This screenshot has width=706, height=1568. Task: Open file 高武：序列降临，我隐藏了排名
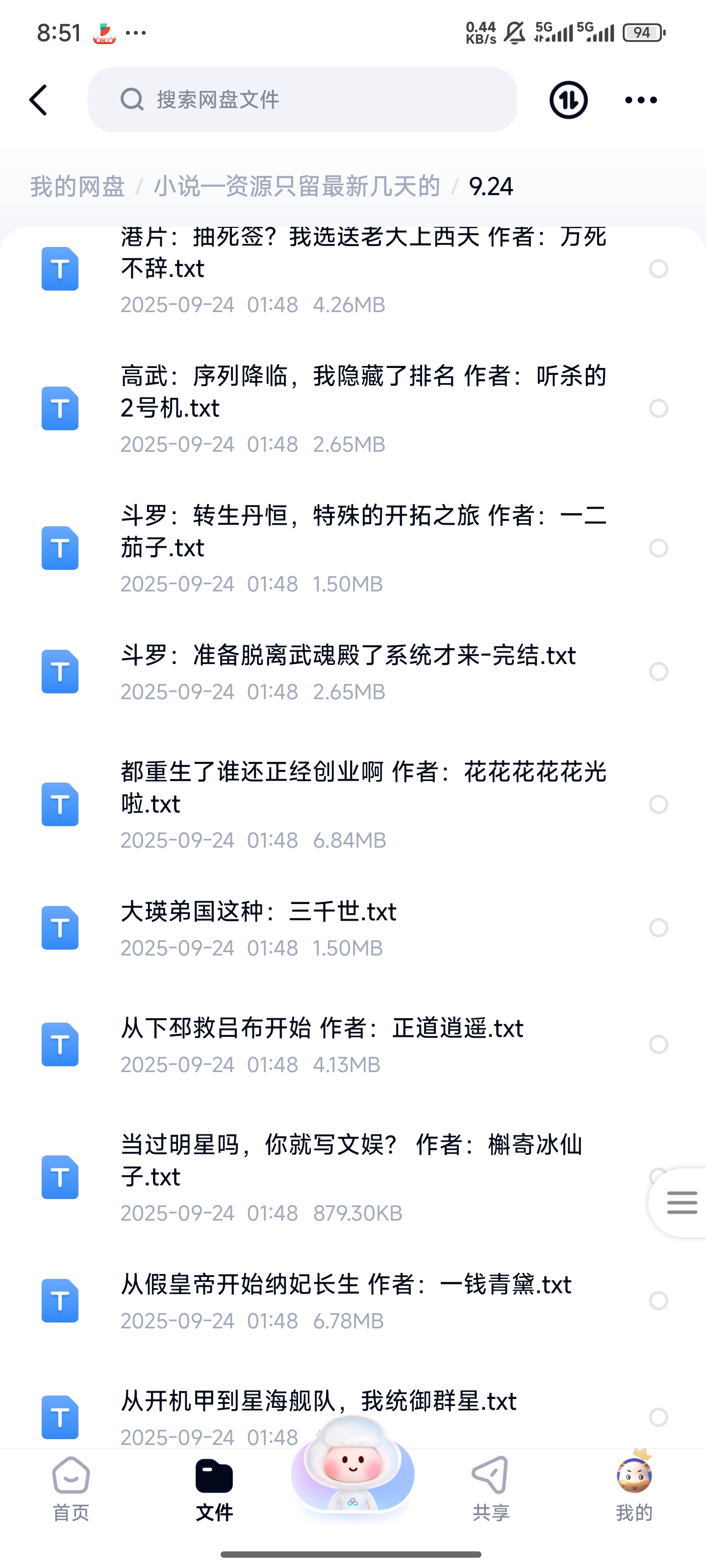363,392
